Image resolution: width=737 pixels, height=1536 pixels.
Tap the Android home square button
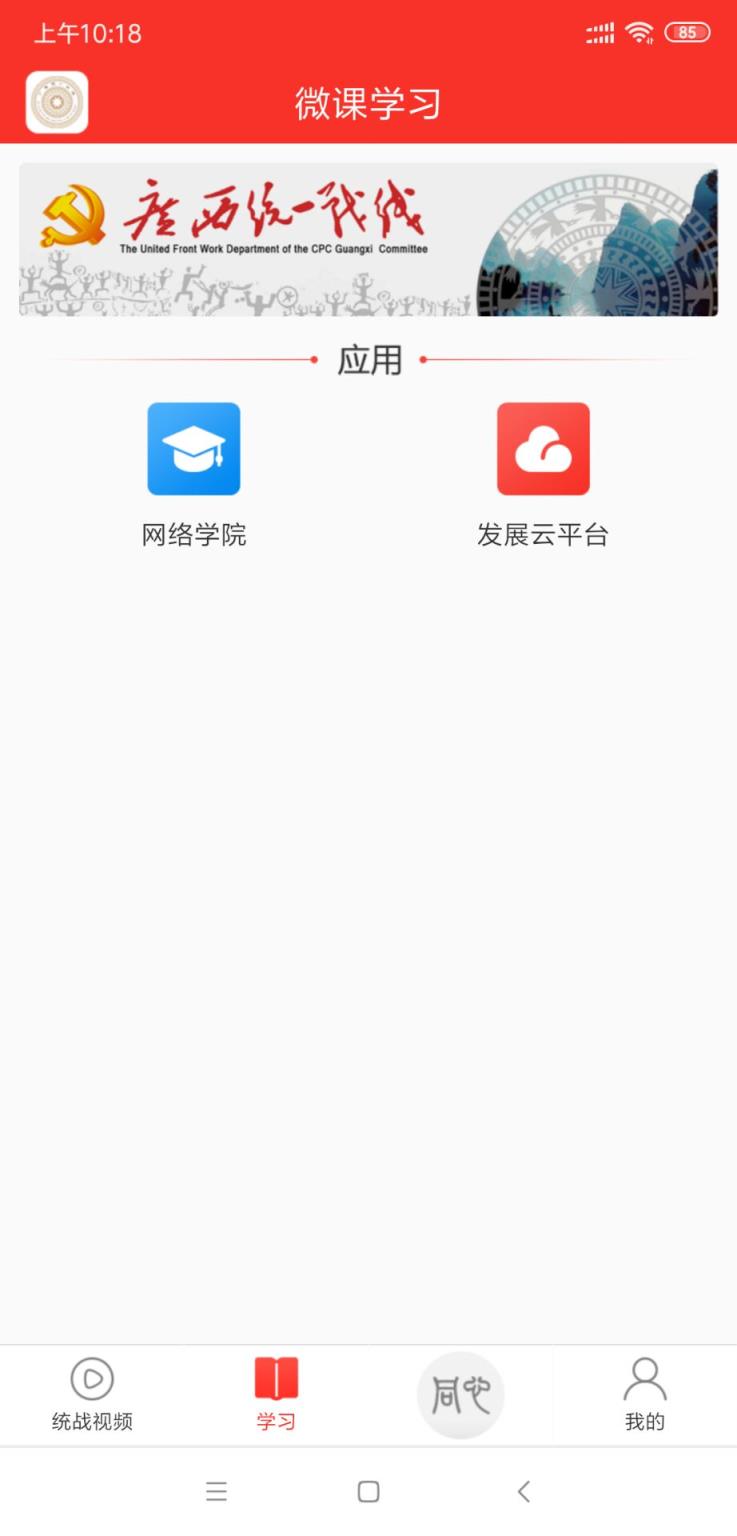click(368, 1491)
